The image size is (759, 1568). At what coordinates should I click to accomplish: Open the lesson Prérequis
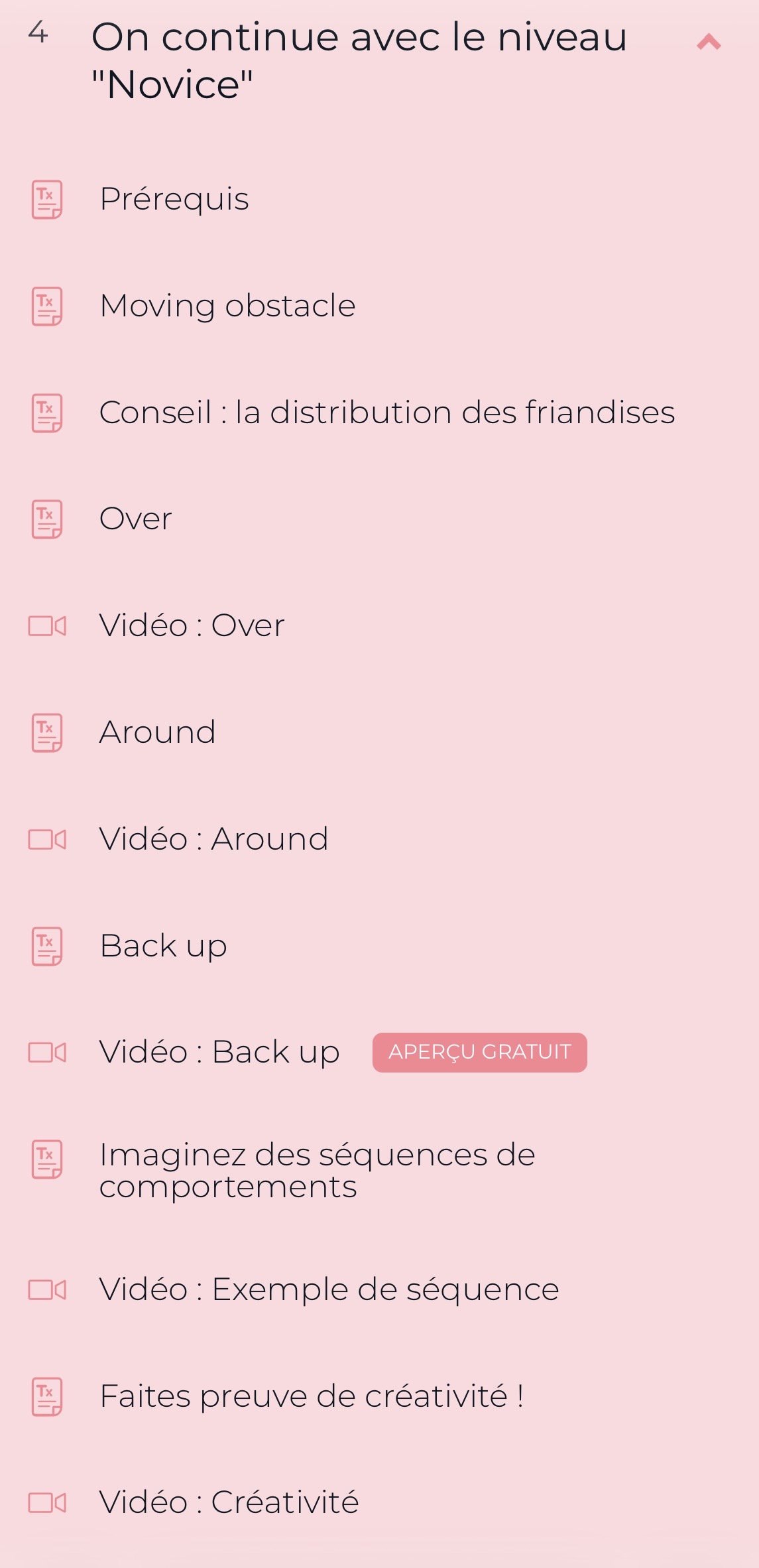click(174, 198)
